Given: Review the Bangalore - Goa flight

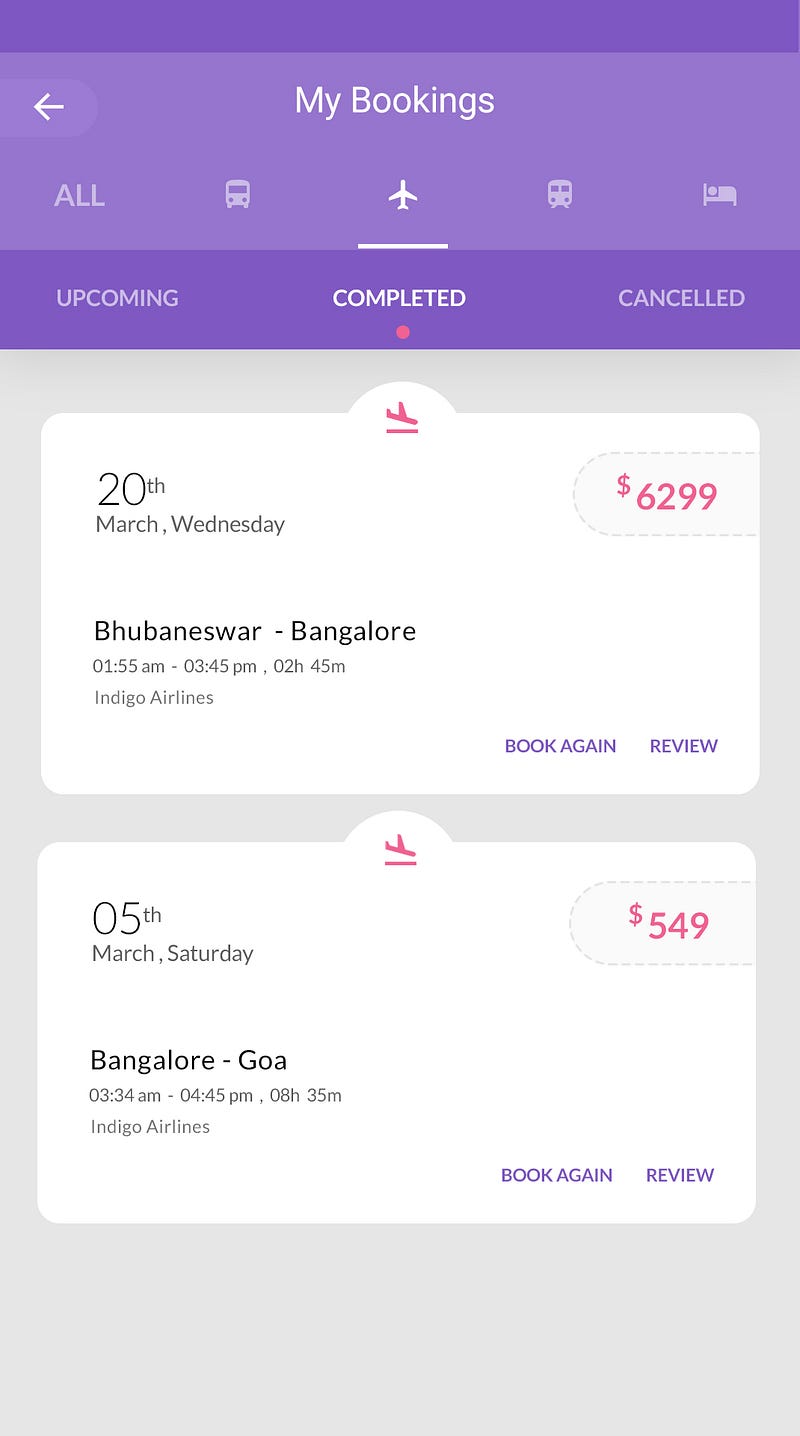Looking at the screenshot, I should (x=680, y=1175).
